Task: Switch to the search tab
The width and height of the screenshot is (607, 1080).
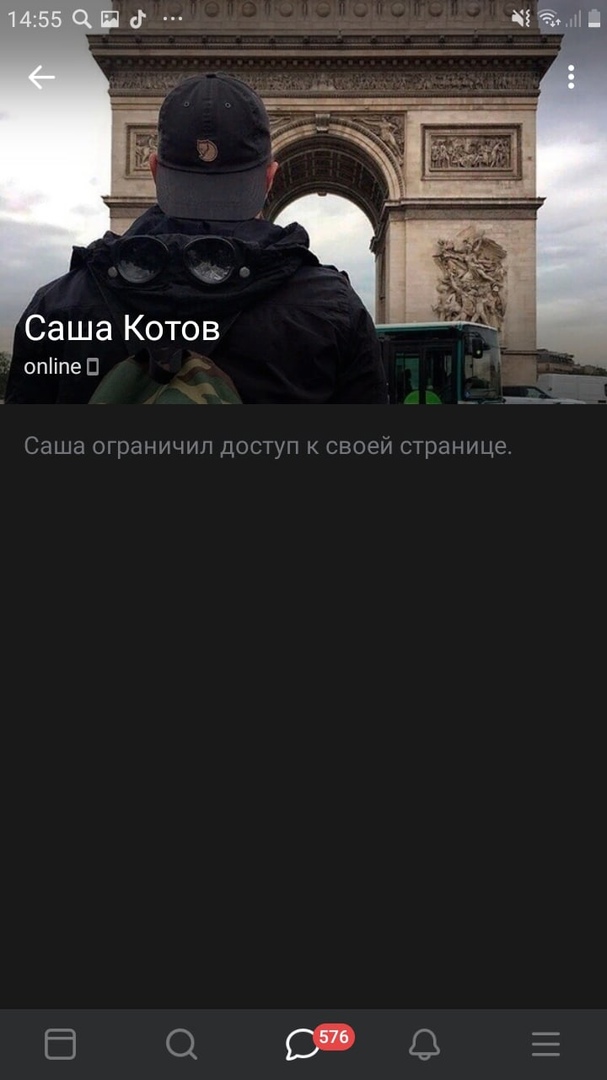Action: (x=181, y=1044)
